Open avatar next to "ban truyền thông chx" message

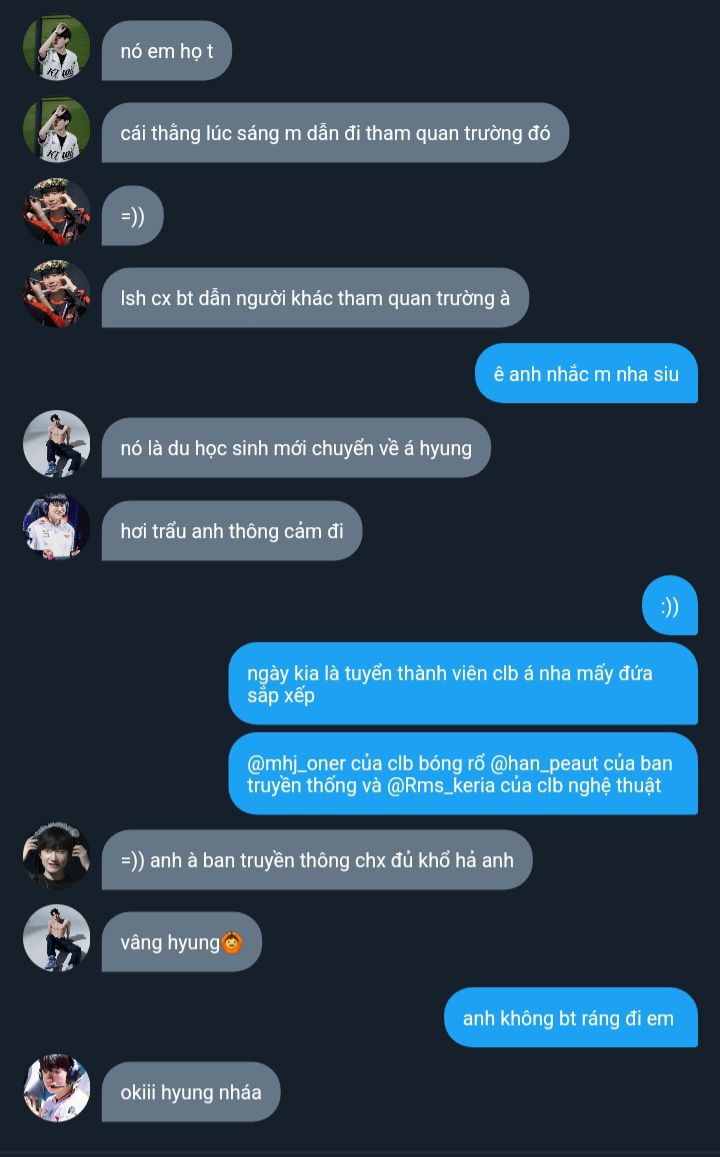(x=57, y=857)
